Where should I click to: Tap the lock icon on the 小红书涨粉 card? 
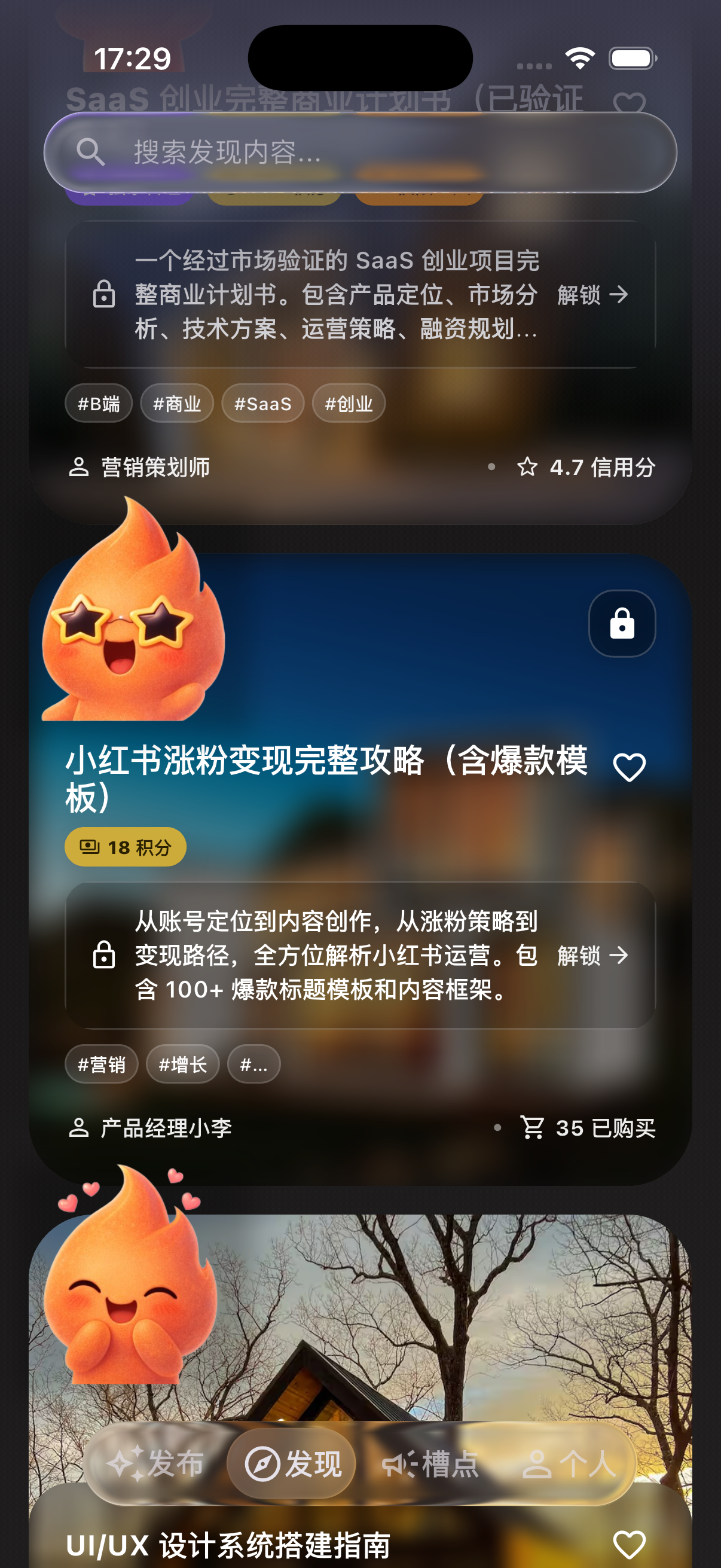click(x=622, y=624)
